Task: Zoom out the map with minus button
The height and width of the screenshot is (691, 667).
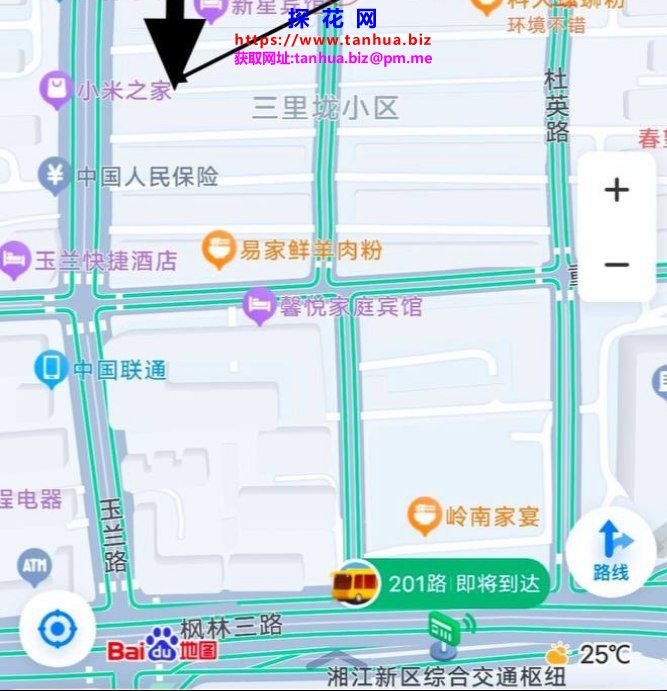Action: coord(617,264)
